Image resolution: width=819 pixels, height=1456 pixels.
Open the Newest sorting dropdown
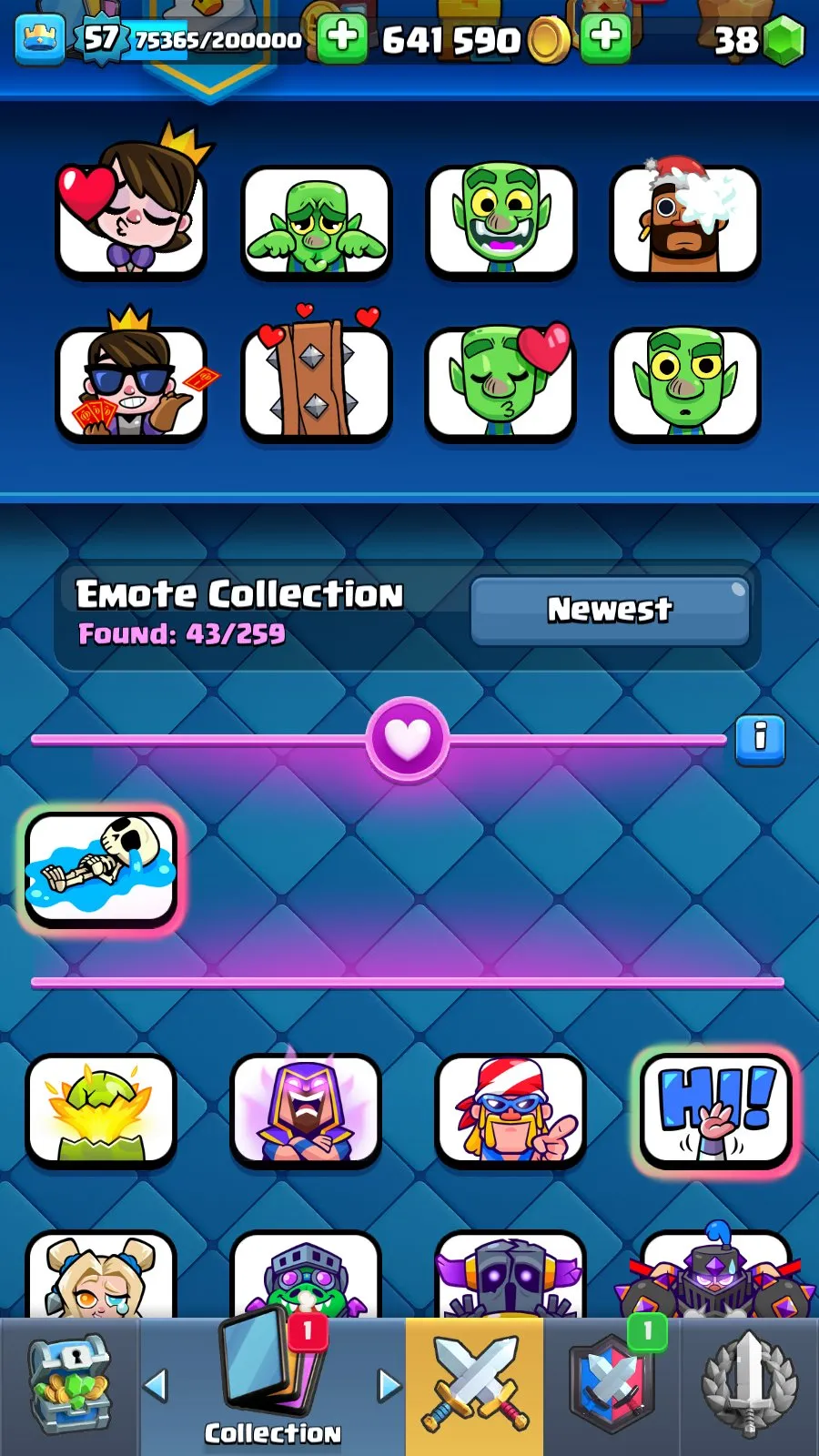coord(608,610)
